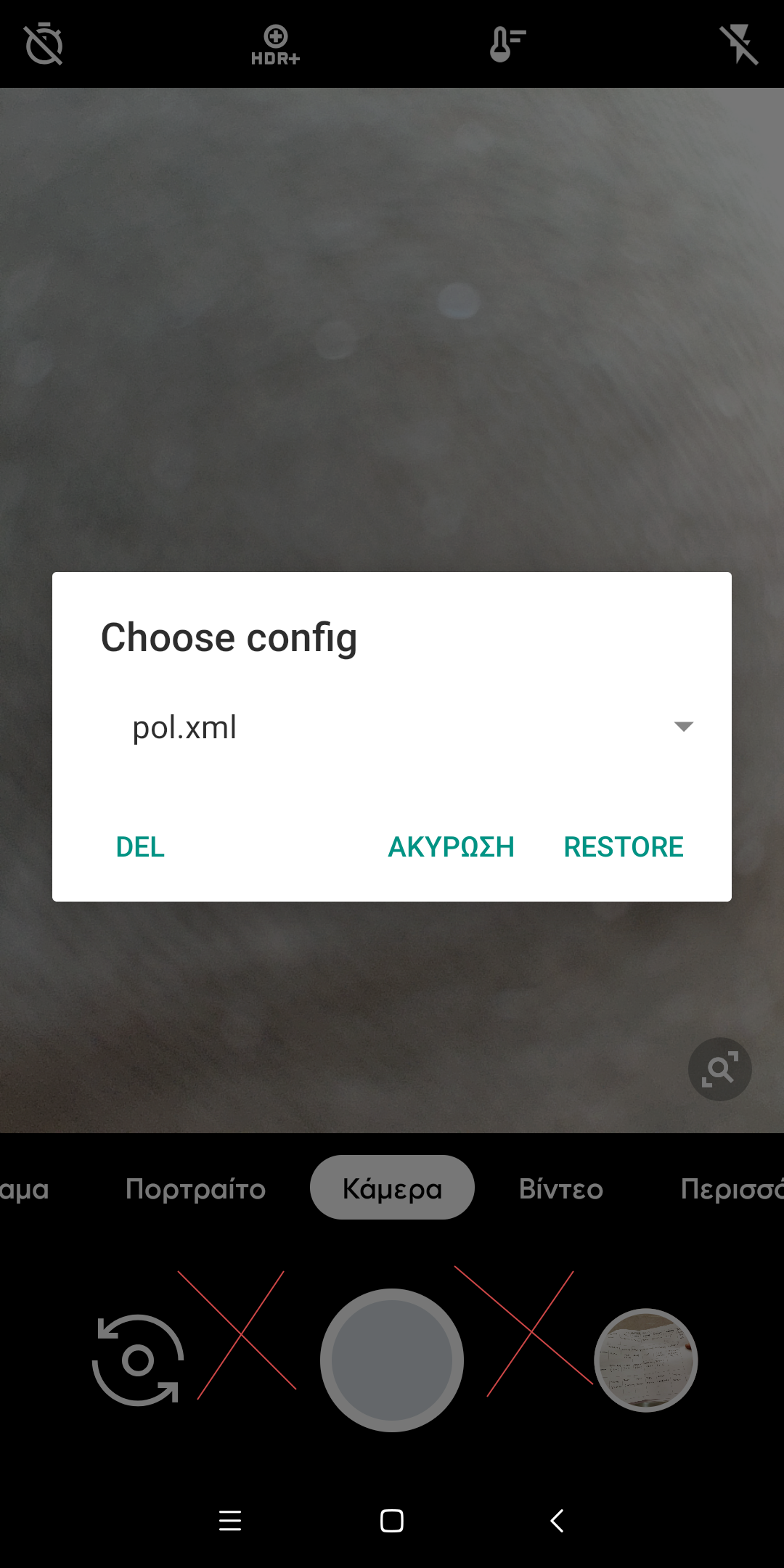784x1568 pixels.
Task: Toggle the timer icon
Action: [44, 44]
